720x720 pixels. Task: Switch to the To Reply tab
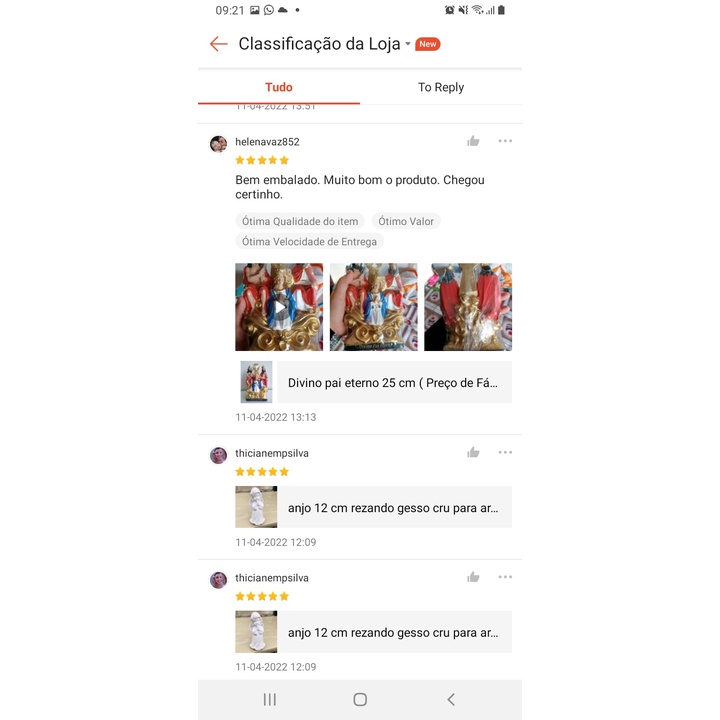[x=441, y=87]
